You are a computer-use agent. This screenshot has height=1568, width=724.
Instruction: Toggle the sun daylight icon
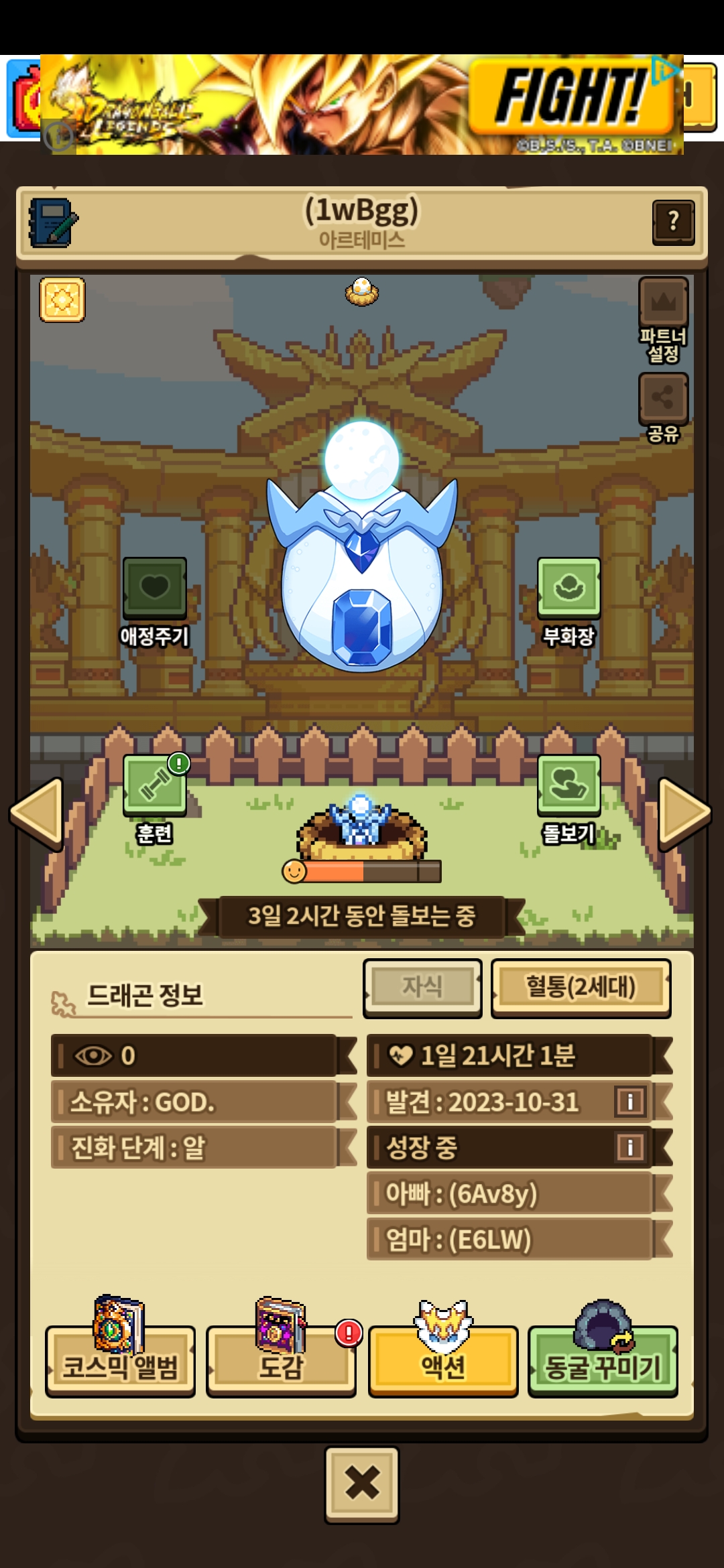click(x=62, y=300)
